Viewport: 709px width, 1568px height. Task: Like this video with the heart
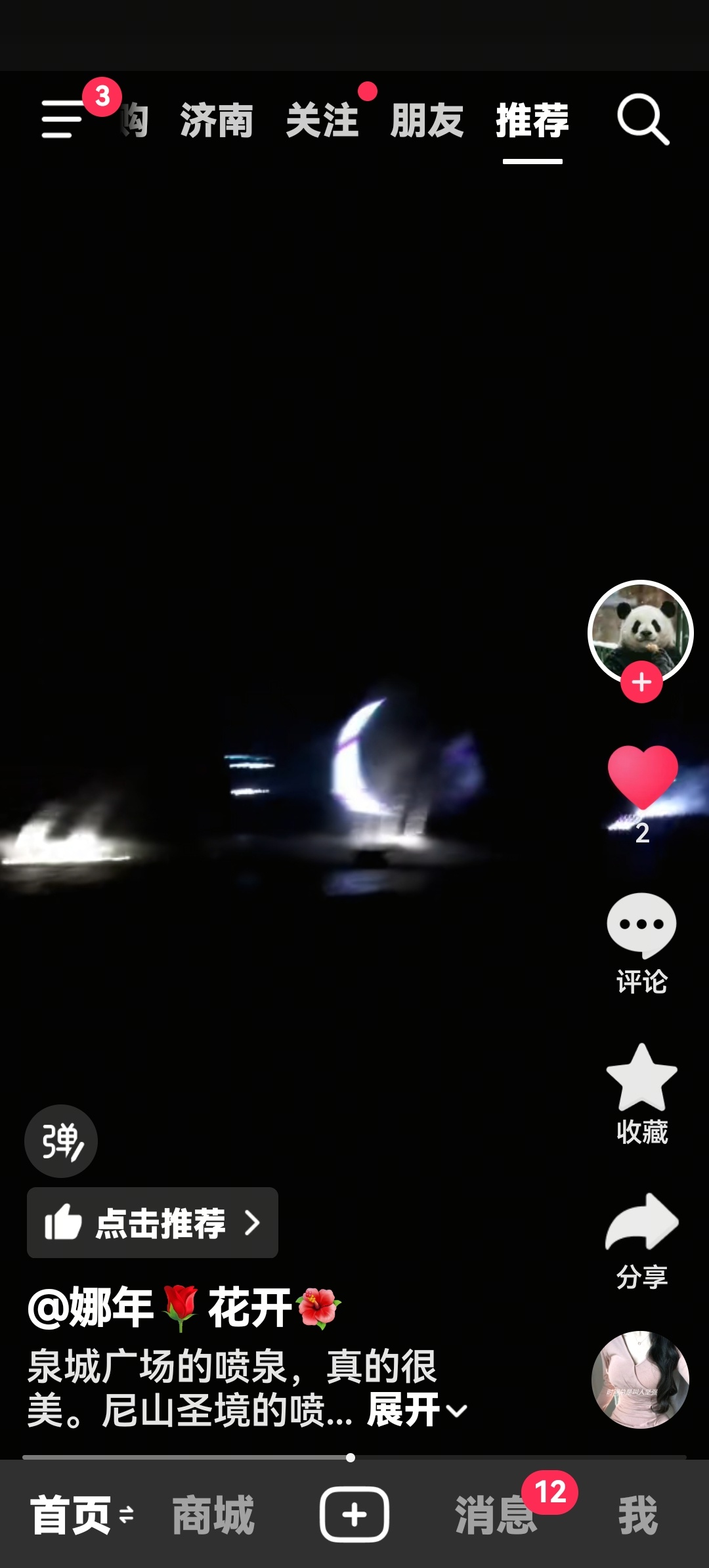[x=642, y=778]
